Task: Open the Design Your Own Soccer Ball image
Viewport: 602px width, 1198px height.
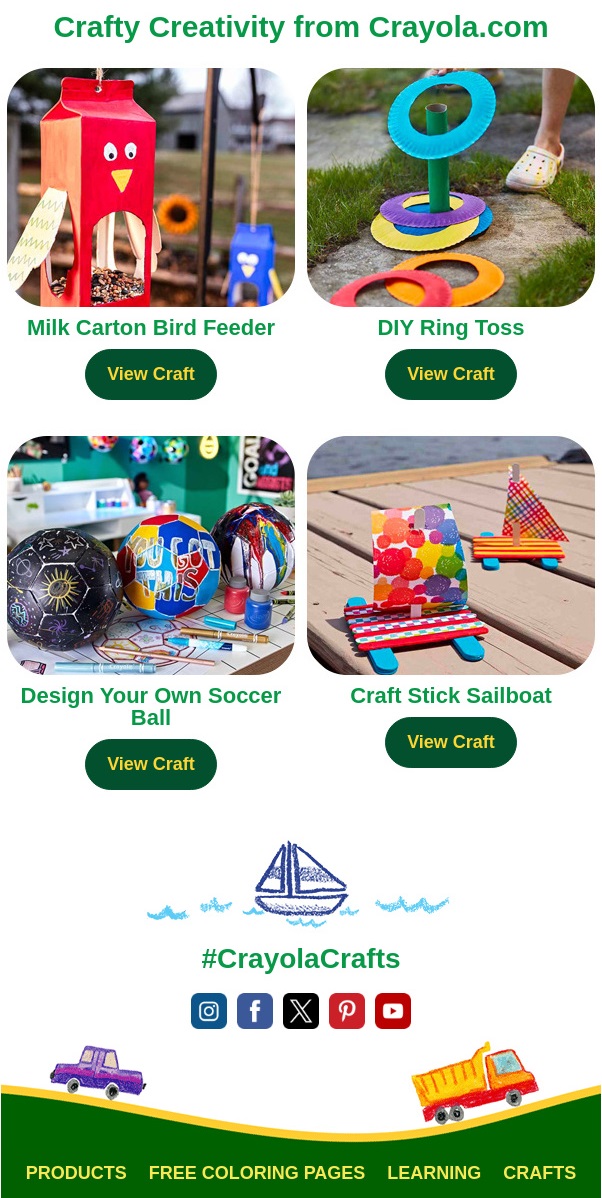Action: [x=151, y=555]
